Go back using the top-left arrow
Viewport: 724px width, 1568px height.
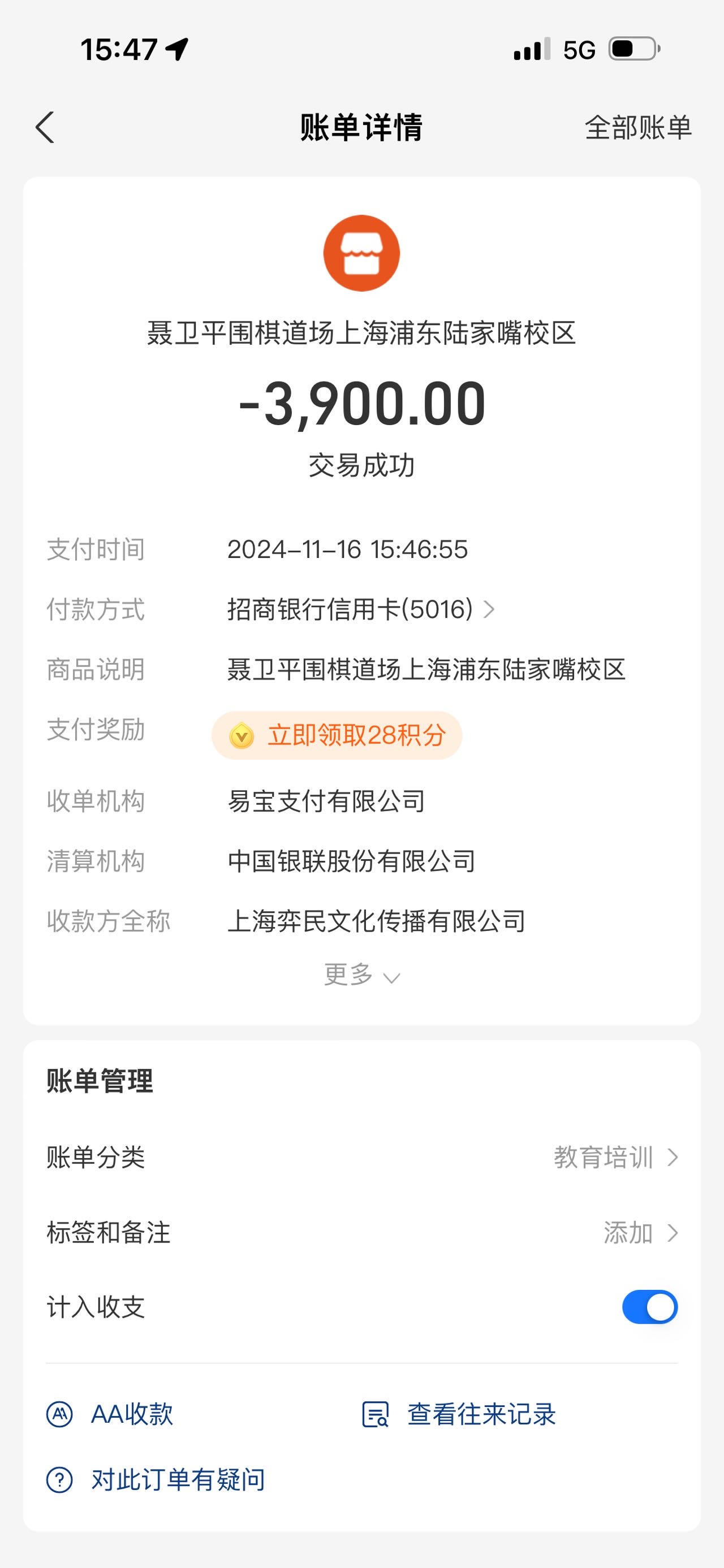point(45,127)
